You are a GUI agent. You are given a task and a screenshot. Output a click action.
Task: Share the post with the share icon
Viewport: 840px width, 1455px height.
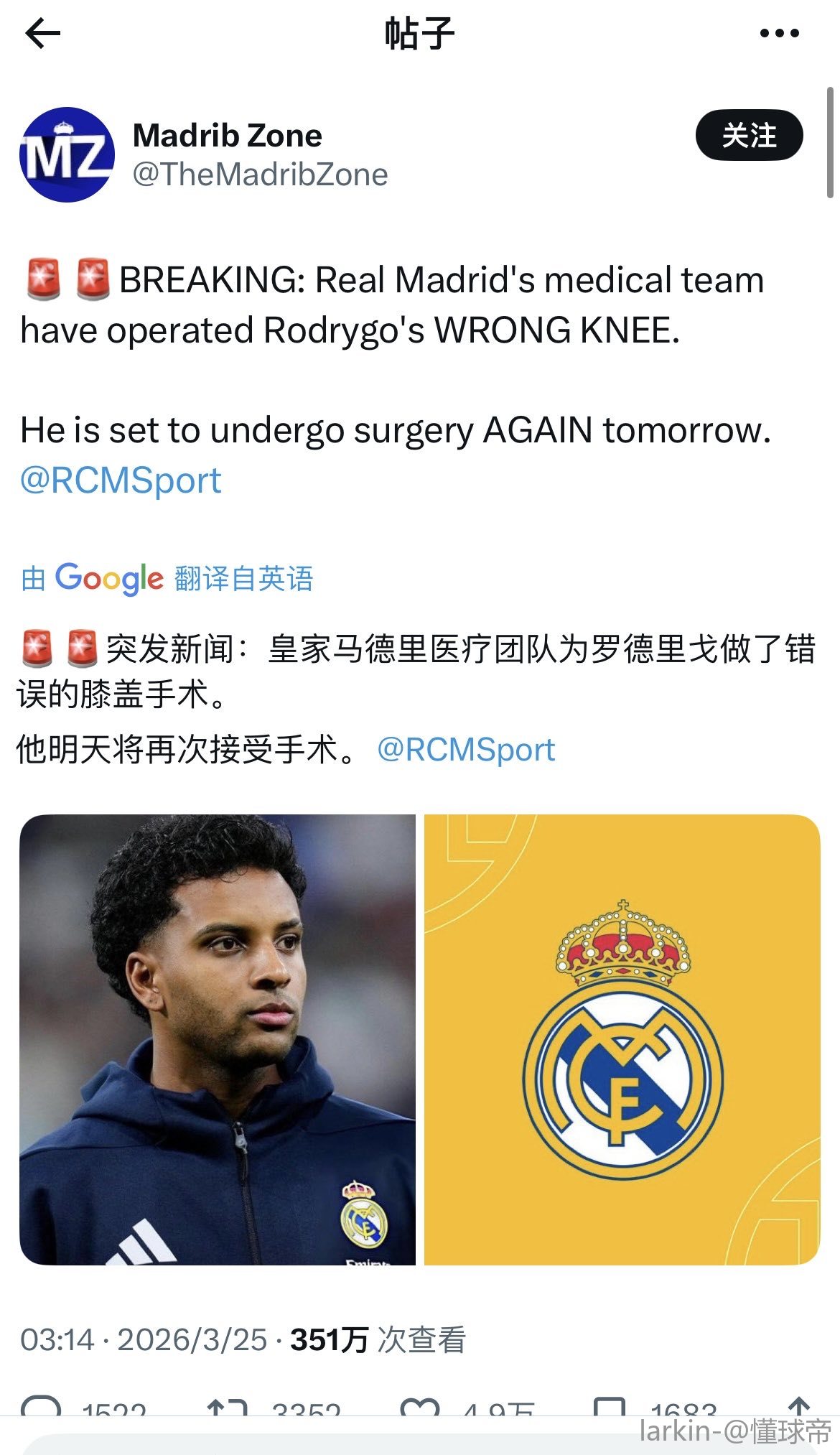click(798, 1406)
